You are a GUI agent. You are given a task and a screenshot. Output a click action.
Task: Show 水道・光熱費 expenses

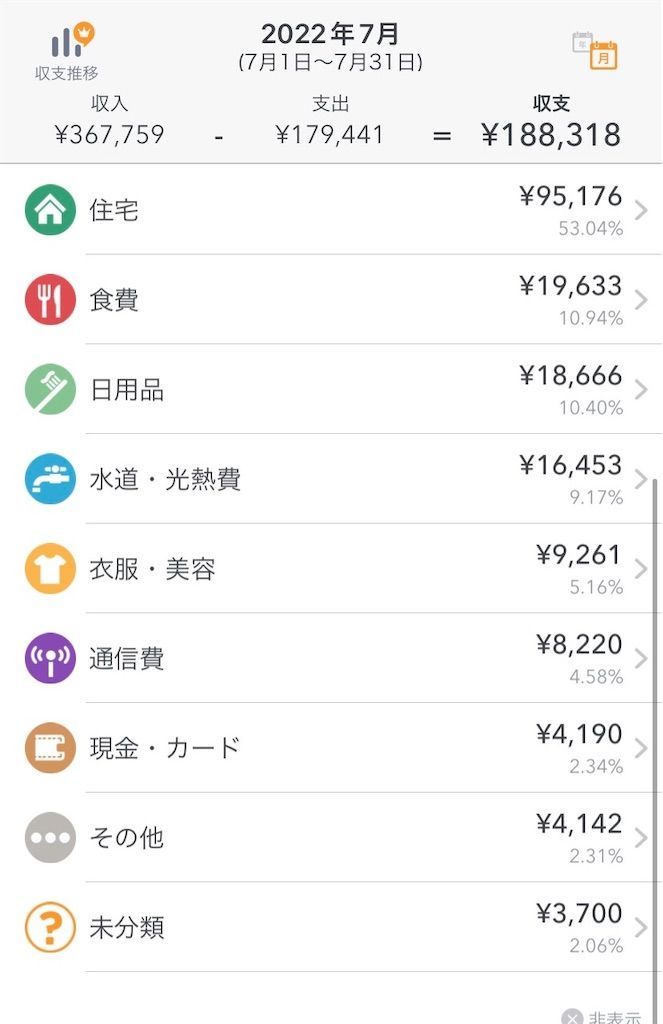(331, 479)
